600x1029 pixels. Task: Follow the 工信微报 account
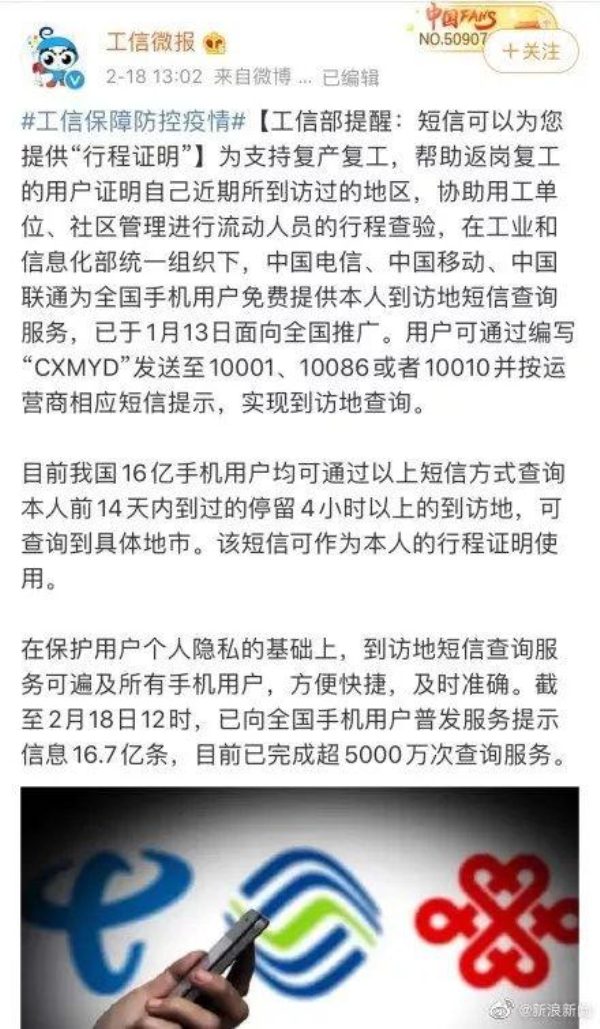tap(530, 50)
